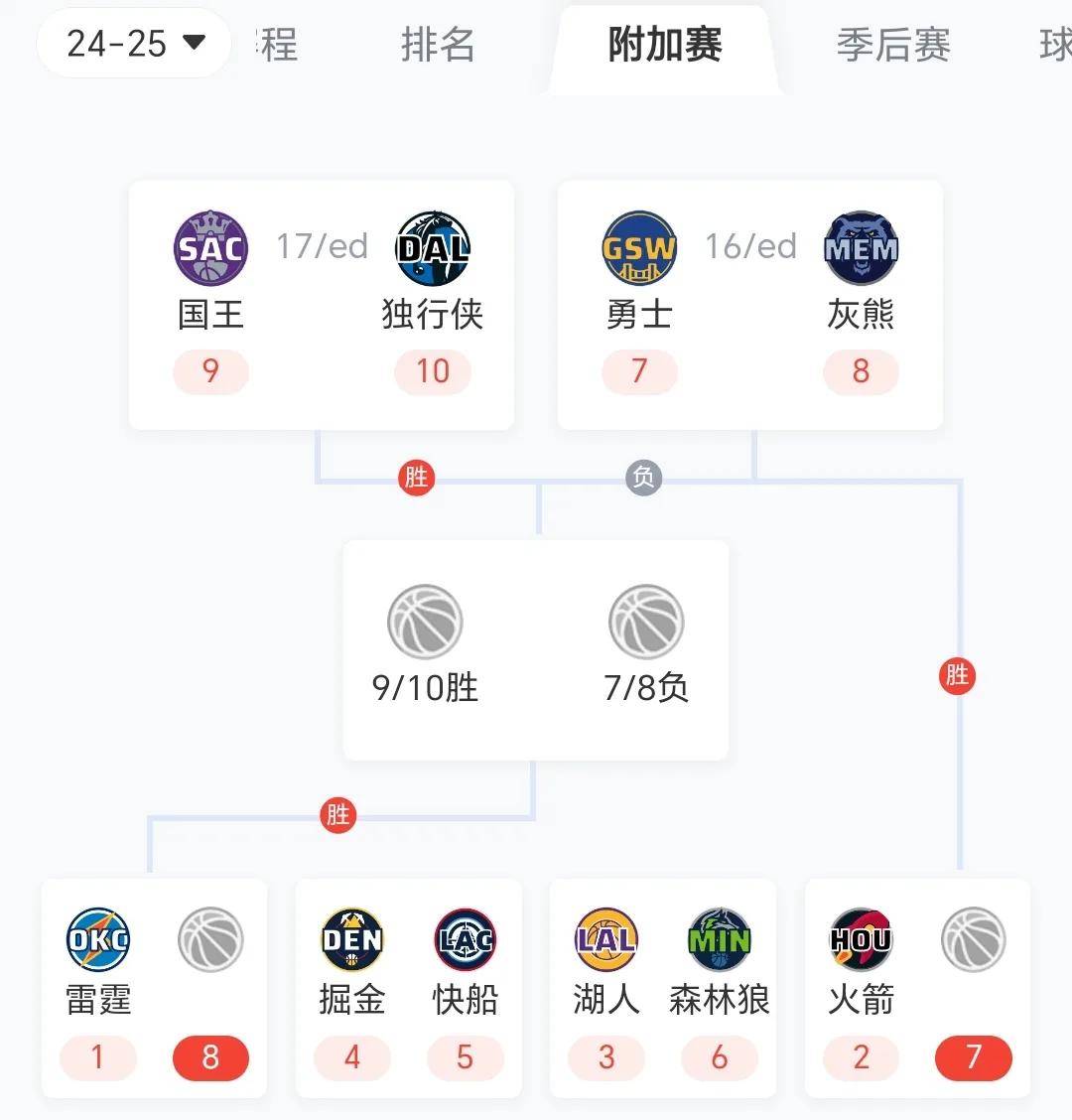This screenshot has height=1120, width=1072.
Task: Click the 胜 badge beside 火箭 bracket line
Action: (957, 675)
